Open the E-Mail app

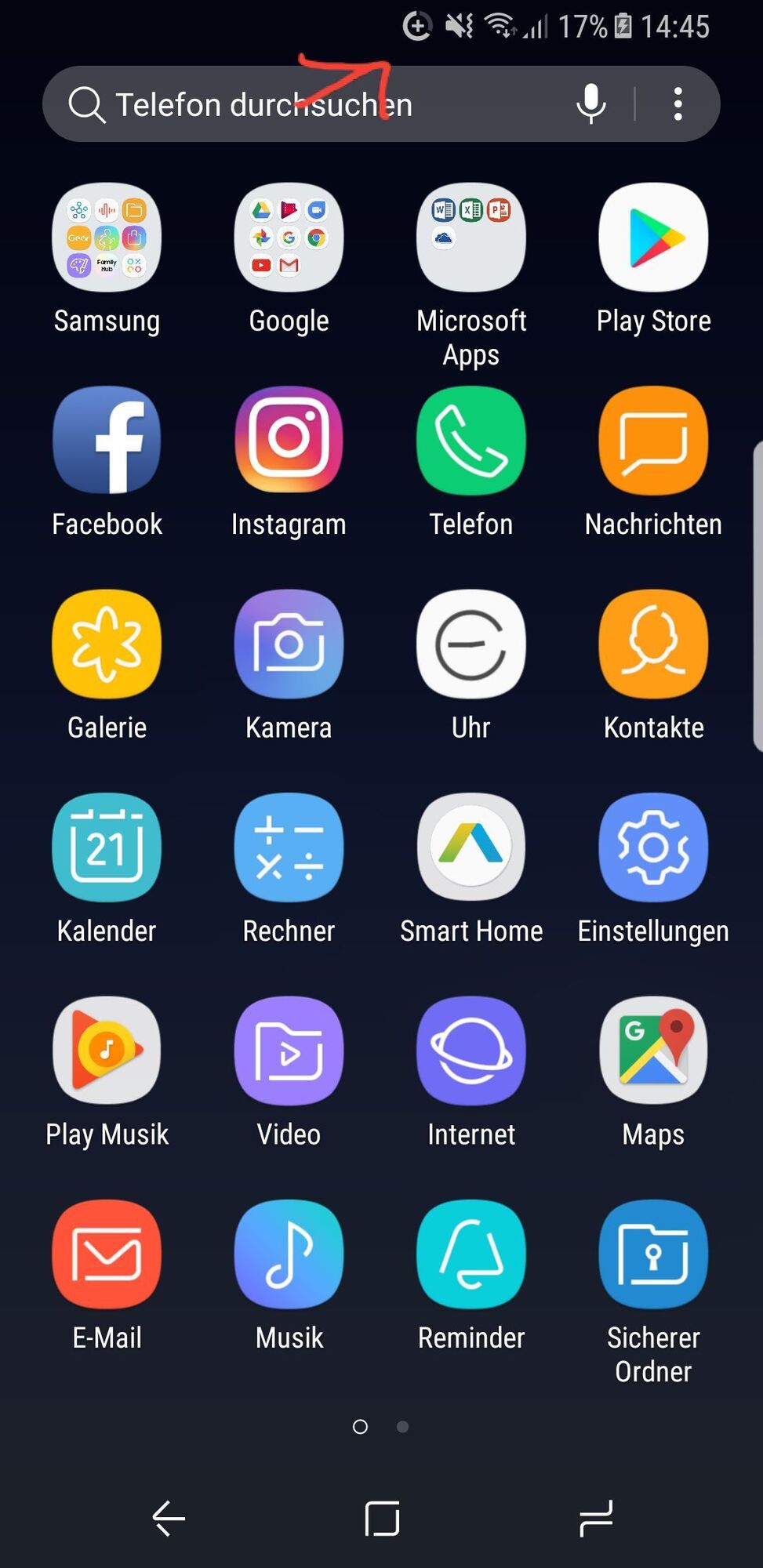pos(107,1254)
